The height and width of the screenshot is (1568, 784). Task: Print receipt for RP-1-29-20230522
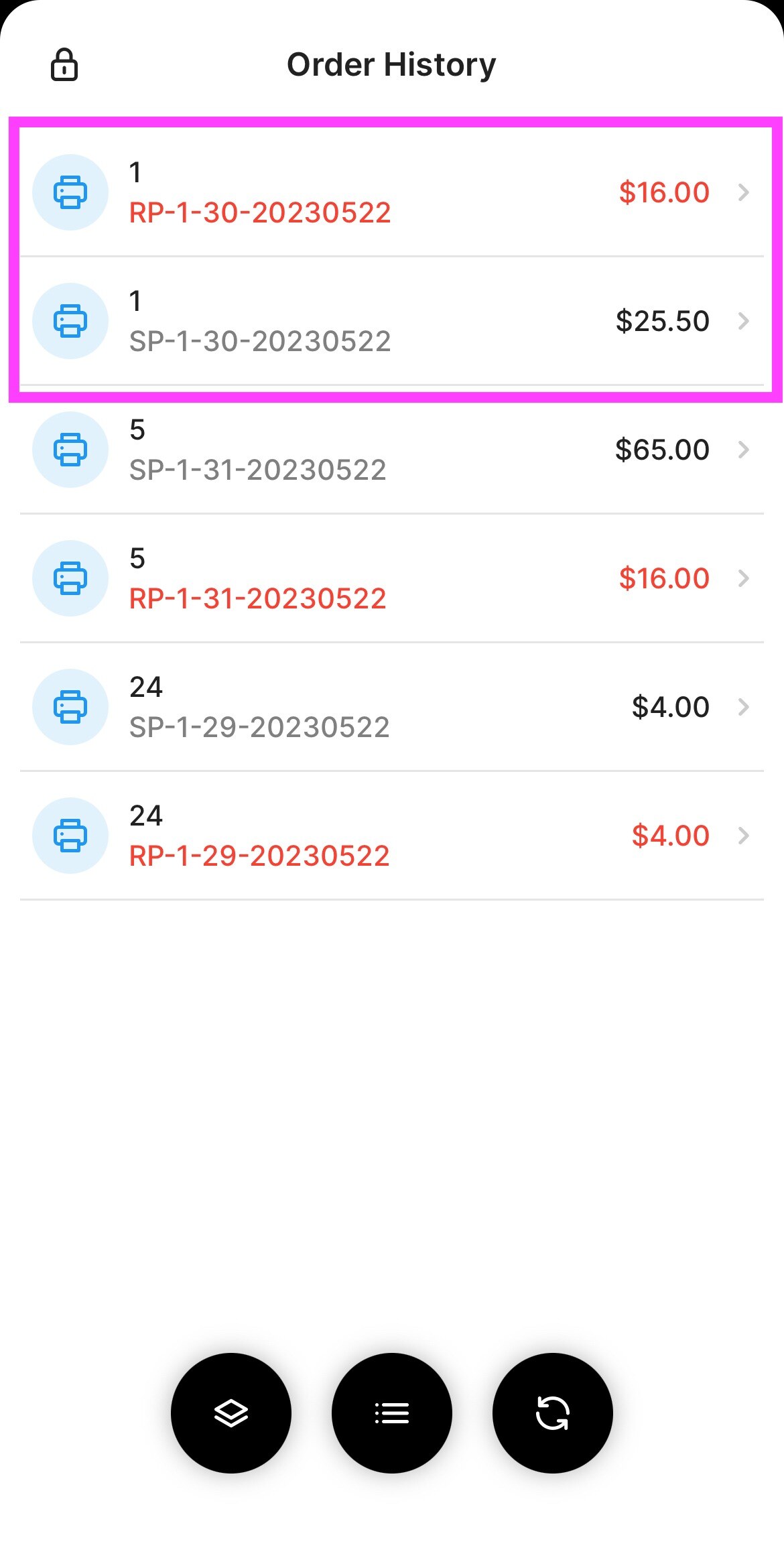[70, 836]
